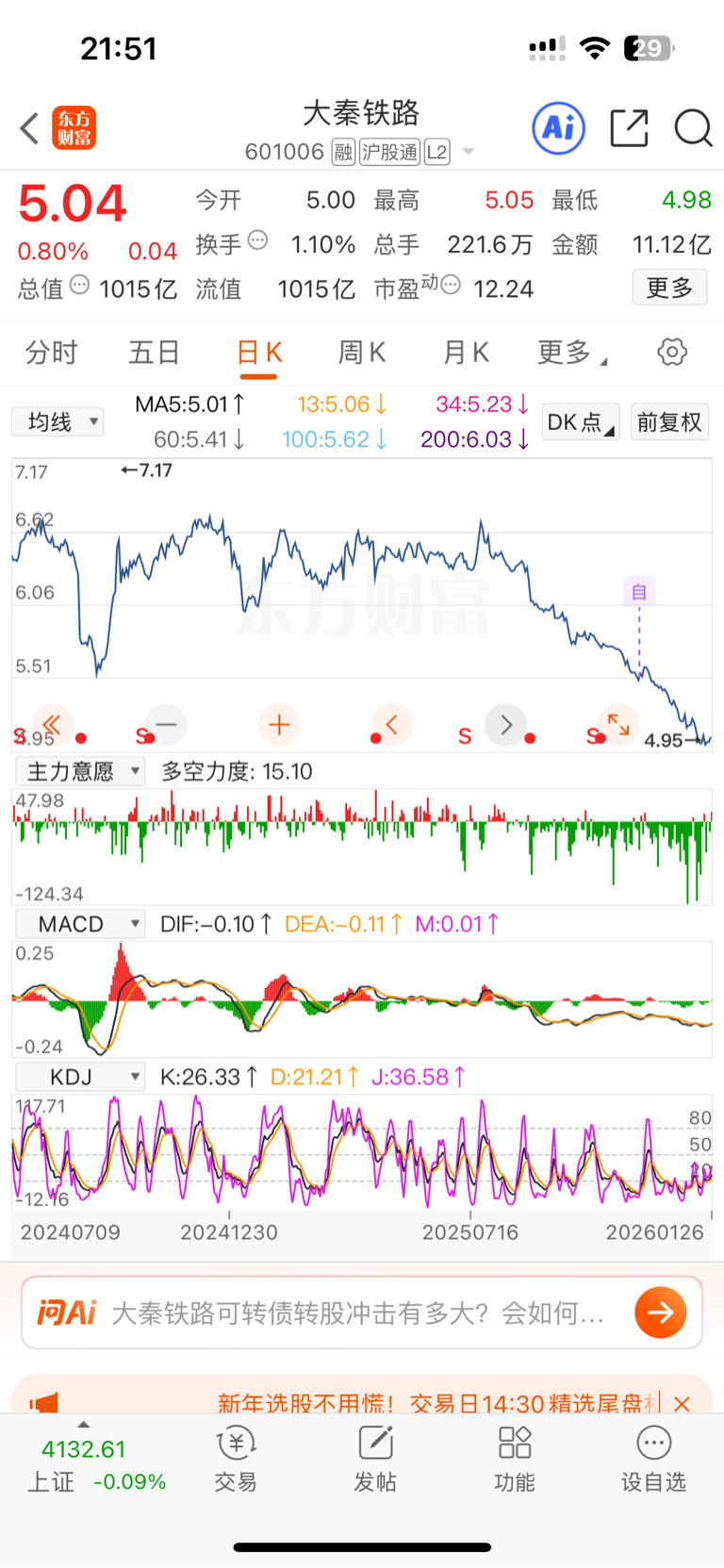Open the 前复权 adjustment option
Screen dimensions: 724x1568
tap(669, 421)
